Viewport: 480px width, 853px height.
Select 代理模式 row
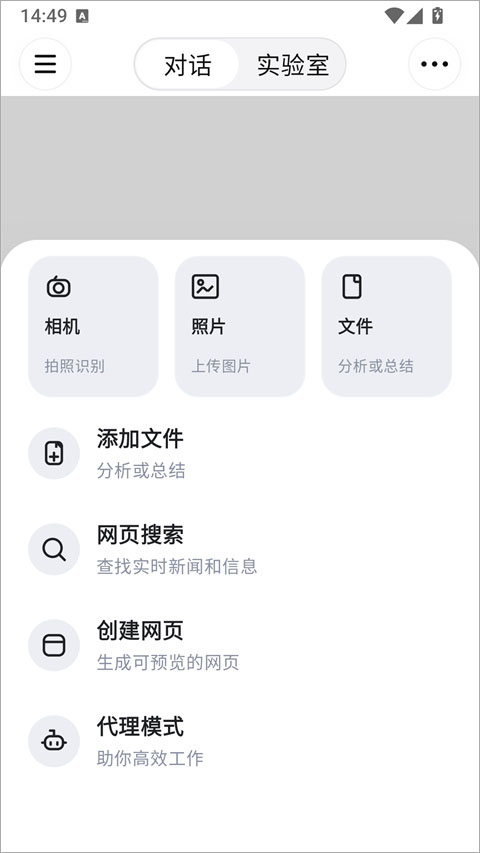[239, 741]
